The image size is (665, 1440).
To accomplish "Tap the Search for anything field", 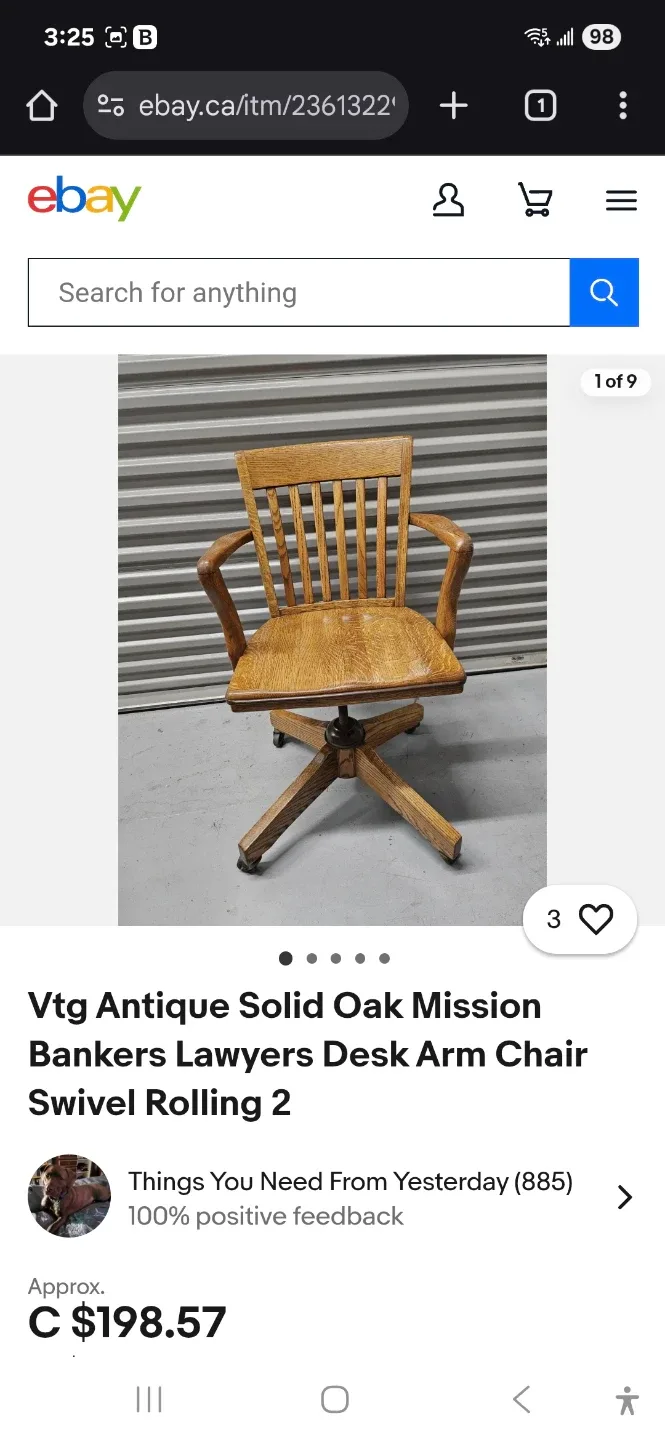I will (x=298, y=293).
